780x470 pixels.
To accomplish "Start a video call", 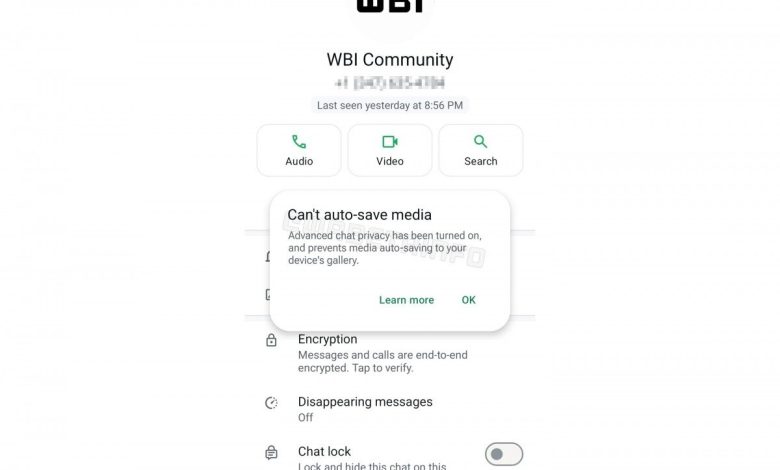I will coord(390,150).
